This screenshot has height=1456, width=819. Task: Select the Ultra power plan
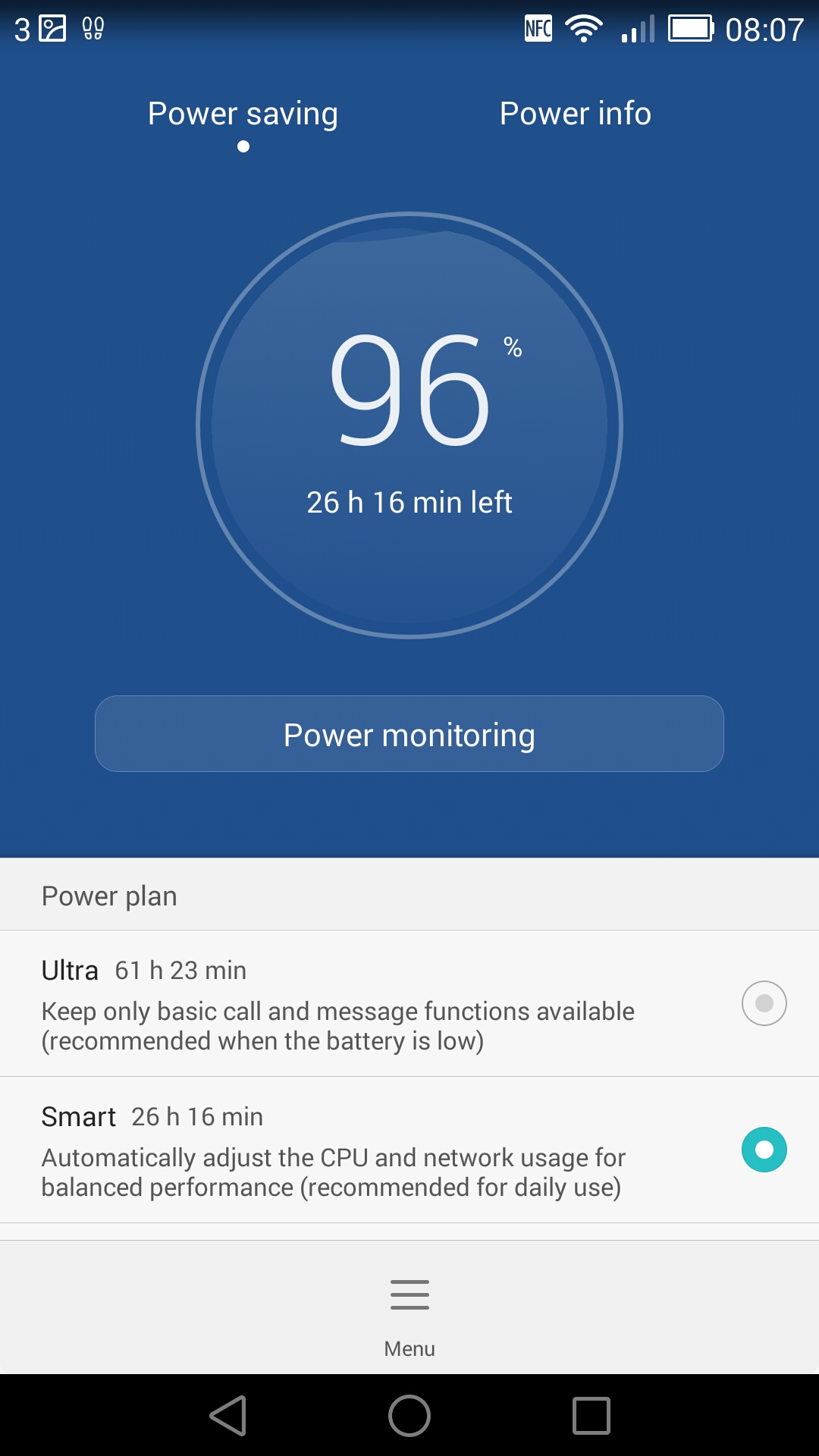(409, 1003)
